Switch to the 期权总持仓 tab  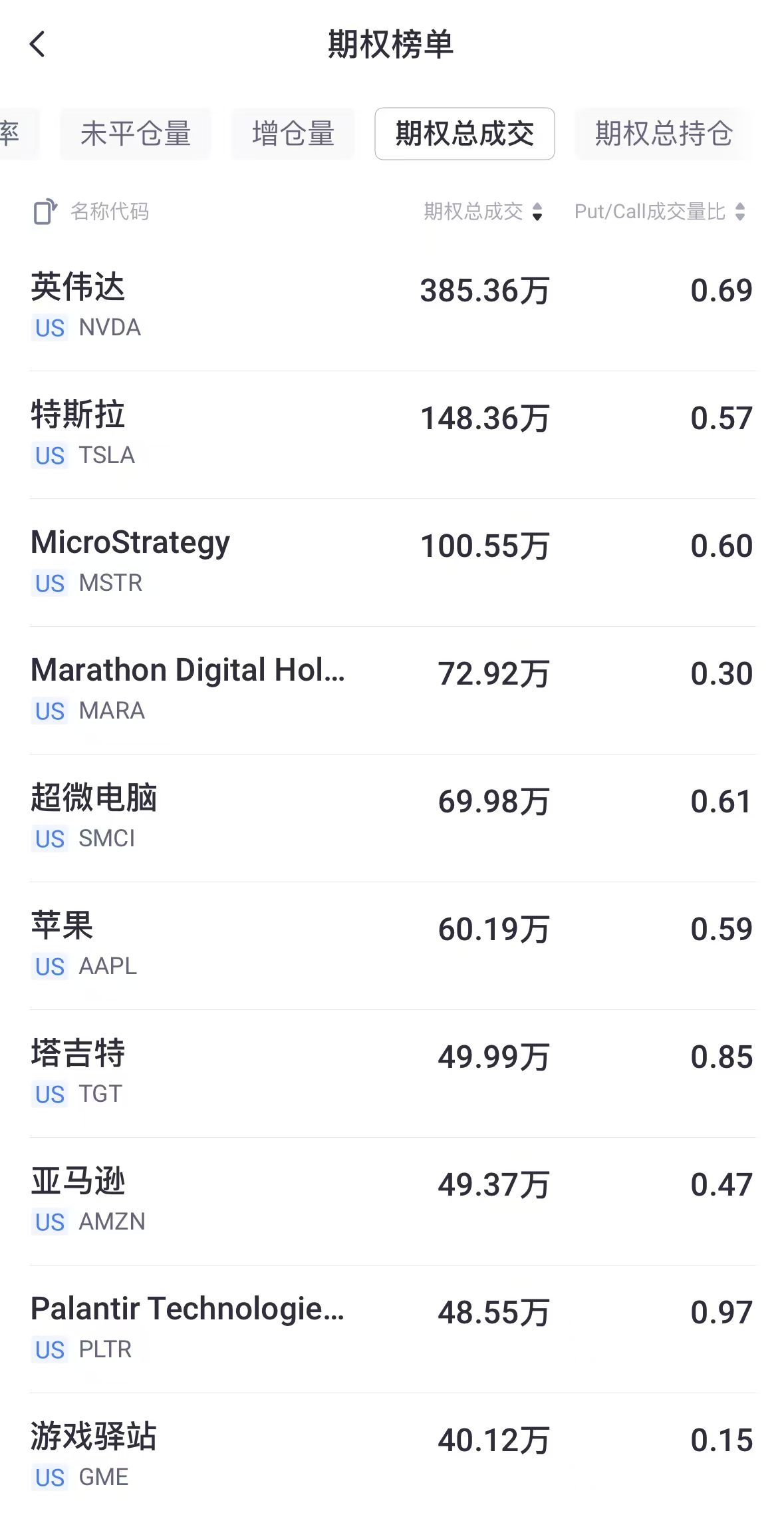pos(663,134)
